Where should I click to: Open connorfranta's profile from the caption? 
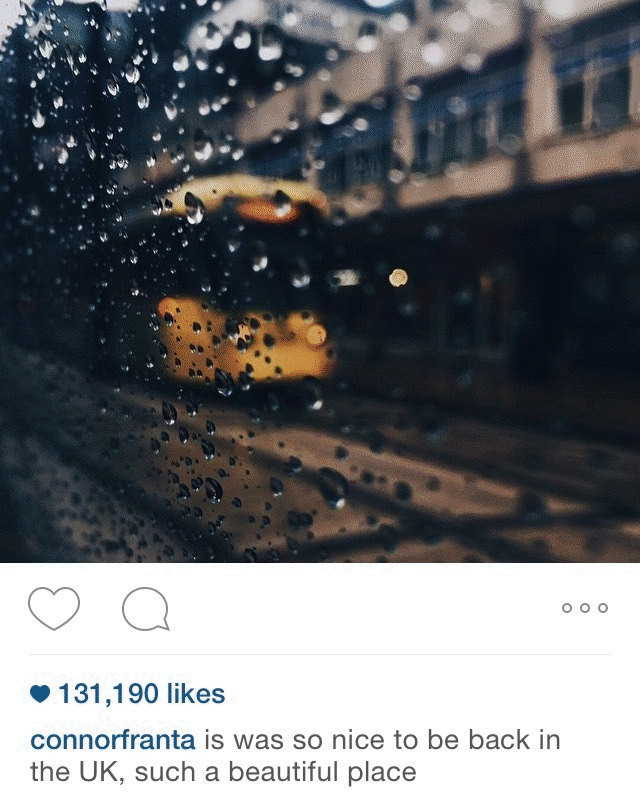click(x=114, y=741)
